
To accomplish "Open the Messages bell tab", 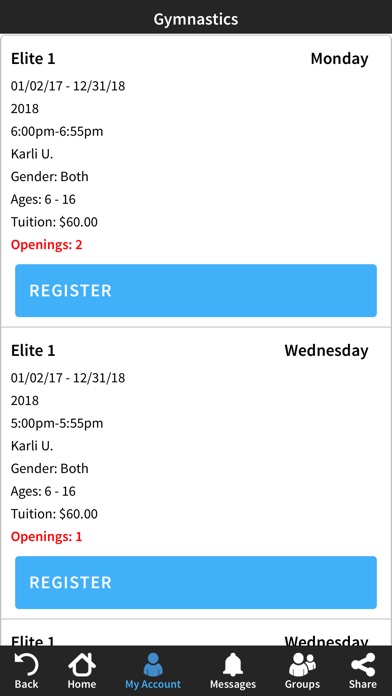I will pos(233,671).
